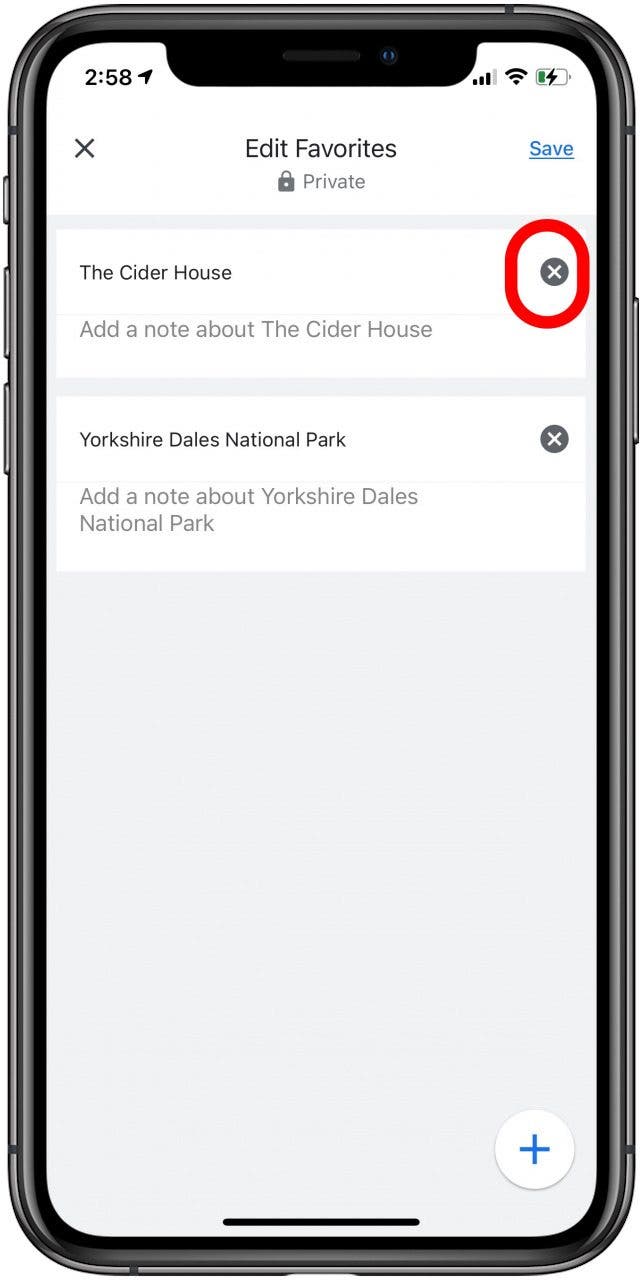The image size is (642, 1280).
Task: Close the Edit Favorites screen
Action: [x=85, y=149]
